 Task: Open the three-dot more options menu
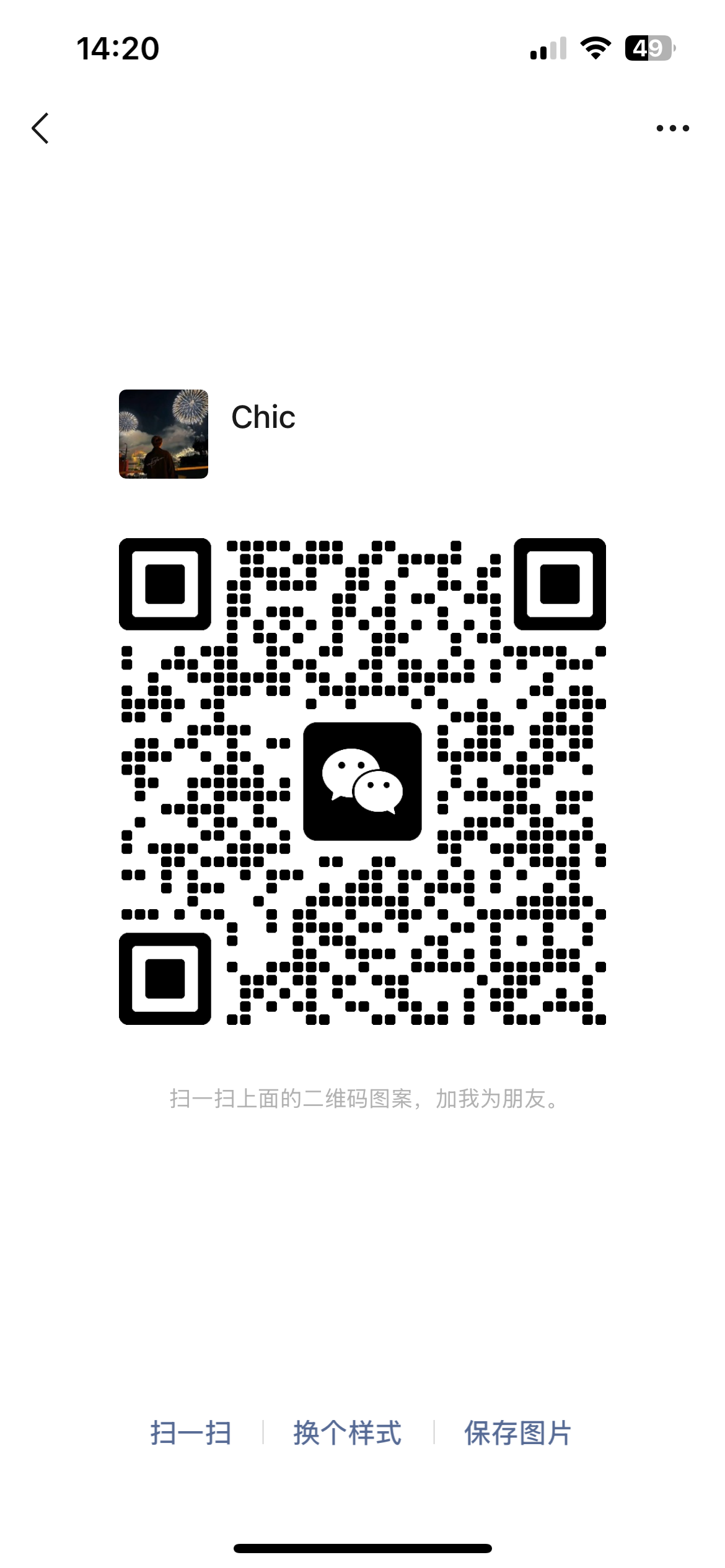[x=672, y=128]
